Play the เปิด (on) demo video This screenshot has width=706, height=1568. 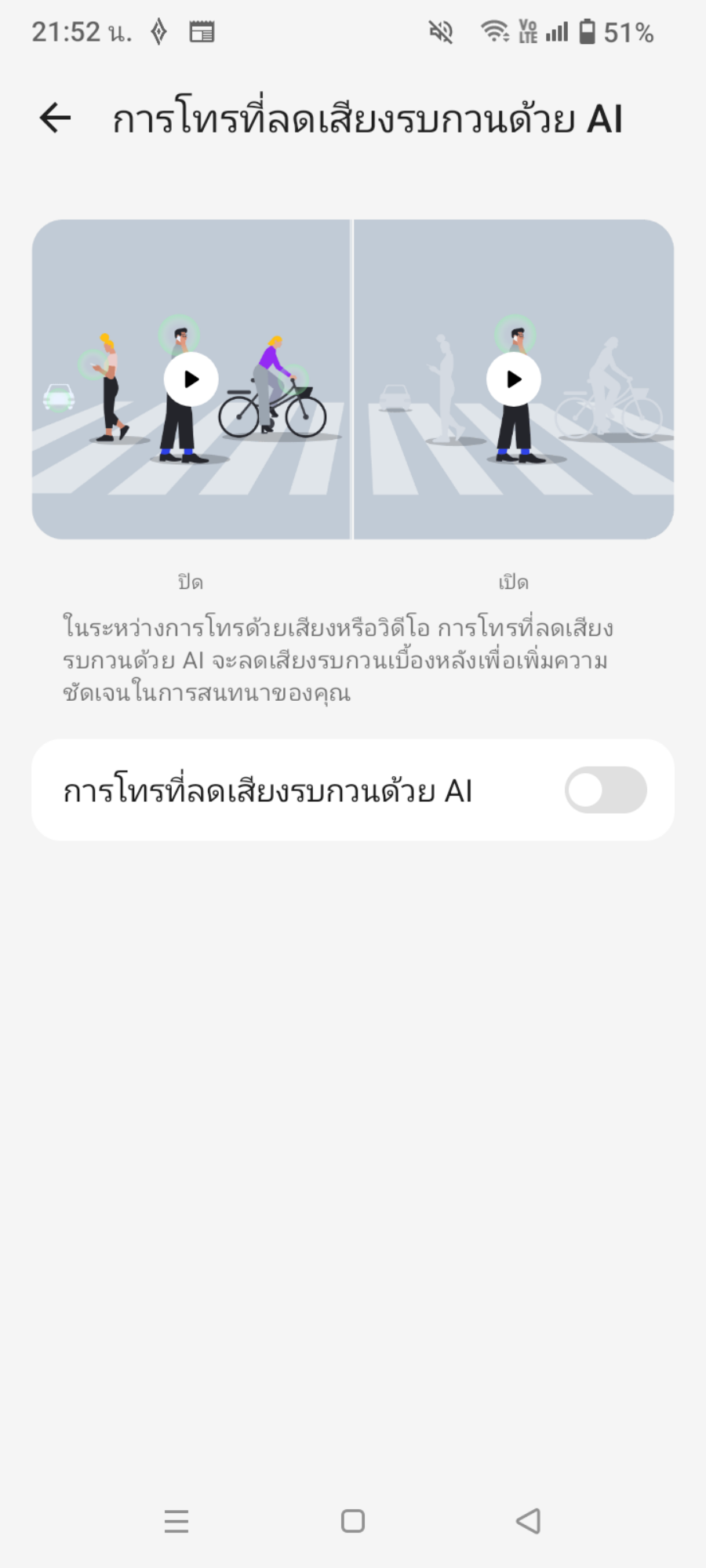coord(514,379)
